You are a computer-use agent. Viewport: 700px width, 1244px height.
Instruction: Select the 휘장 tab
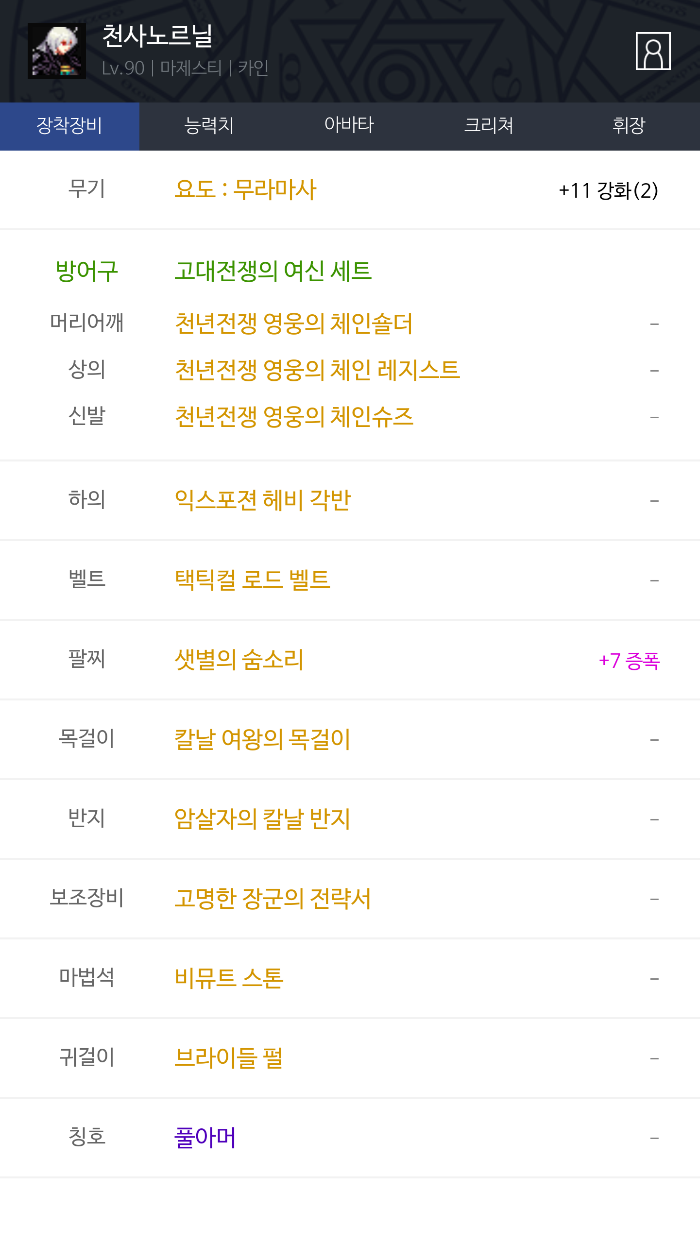click(x=629, y=126)
